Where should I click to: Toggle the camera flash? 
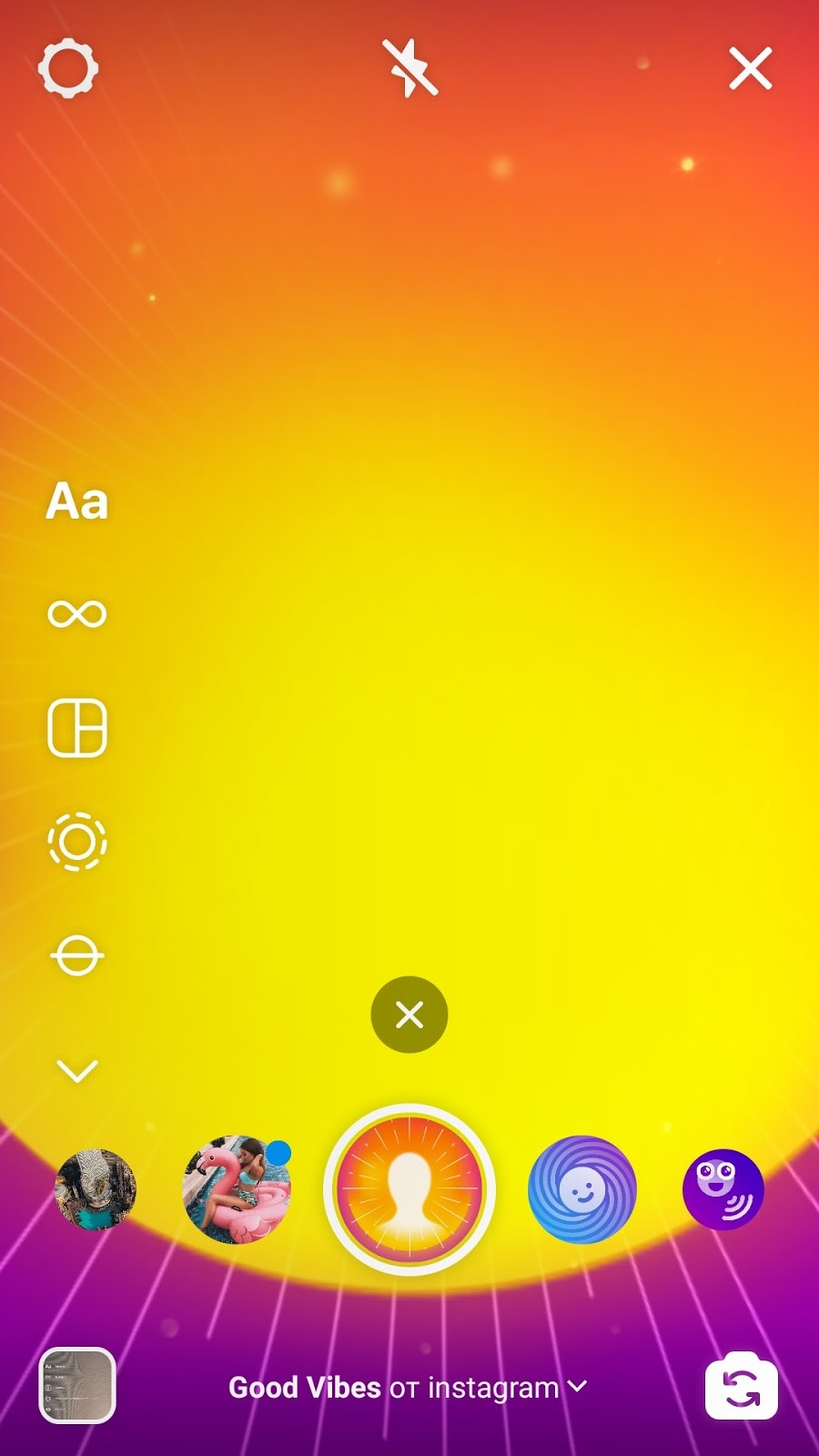(409, 68)
